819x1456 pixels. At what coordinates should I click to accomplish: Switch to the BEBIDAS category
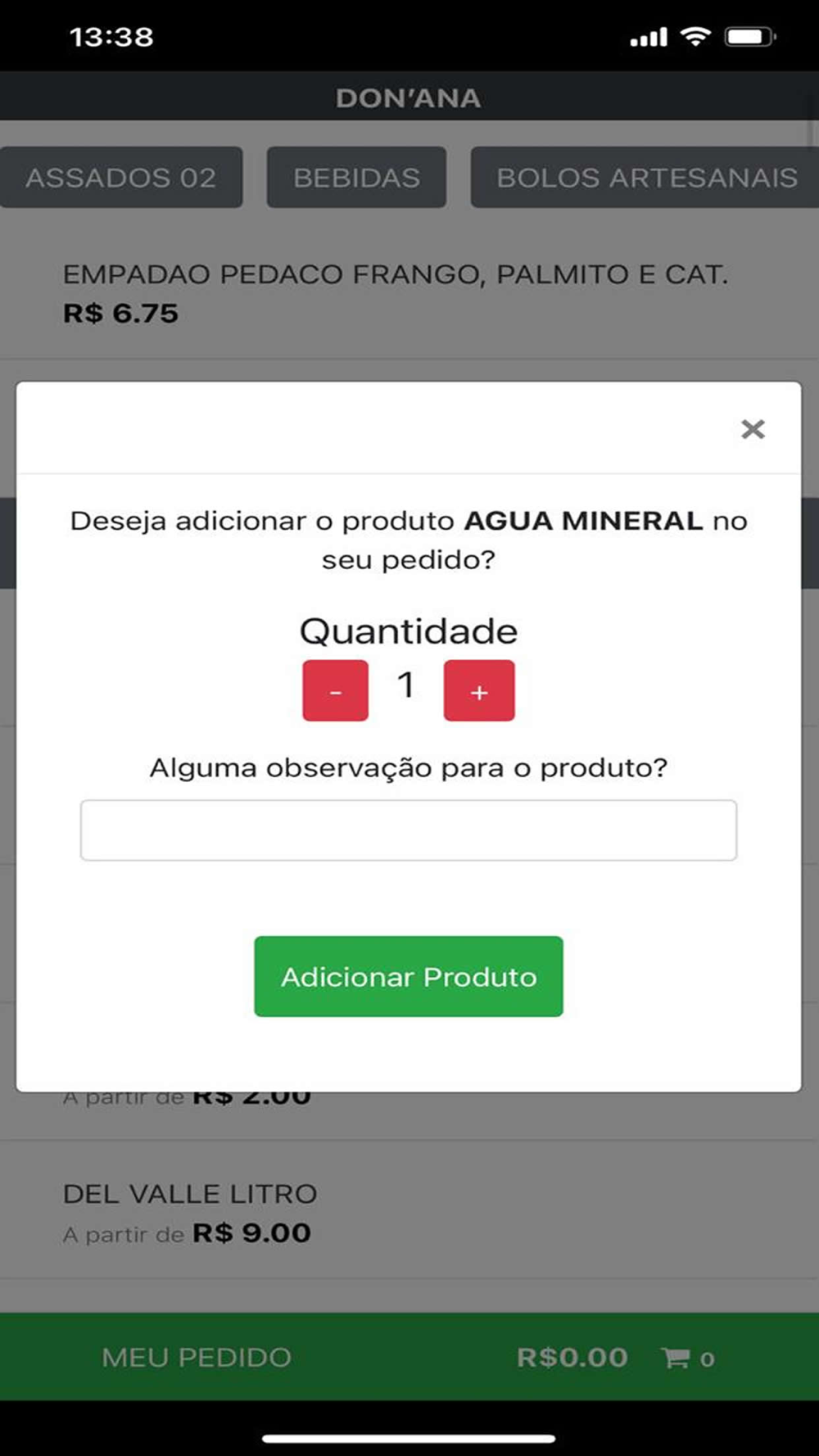(x=356, y=177)
